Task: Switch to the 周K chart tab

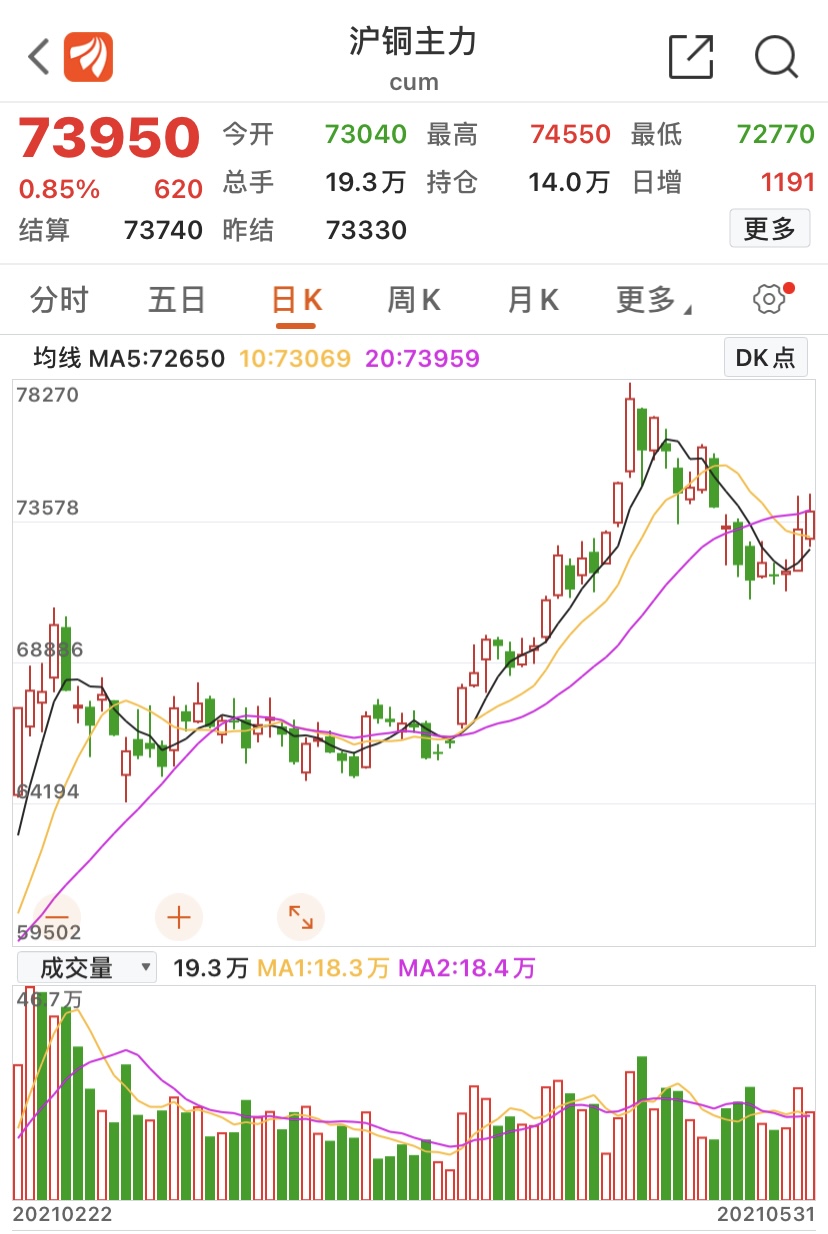Action: coord(414,300)
